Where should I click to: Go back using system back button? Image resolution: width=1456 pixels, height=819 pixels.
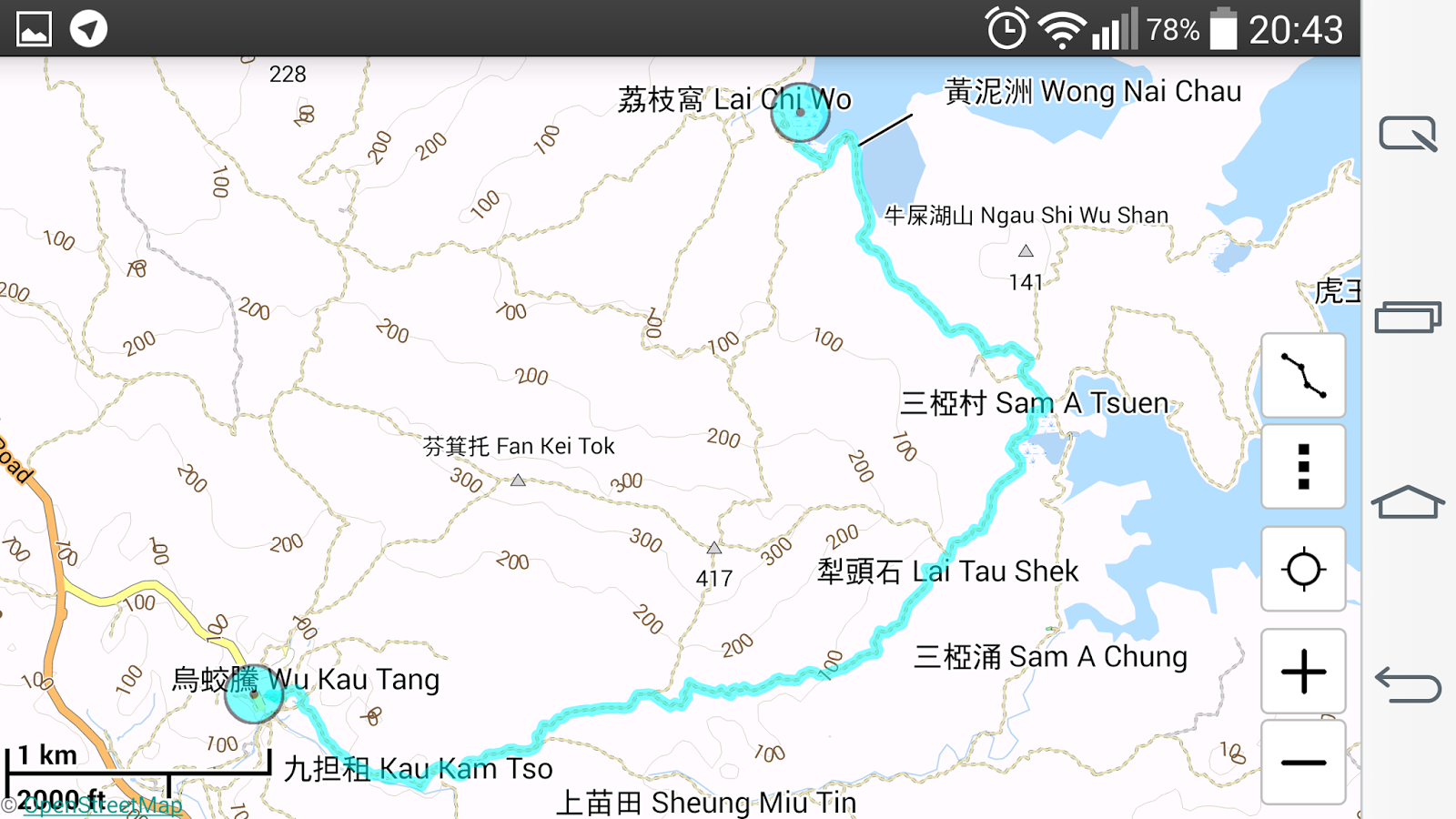point(1408,684)
